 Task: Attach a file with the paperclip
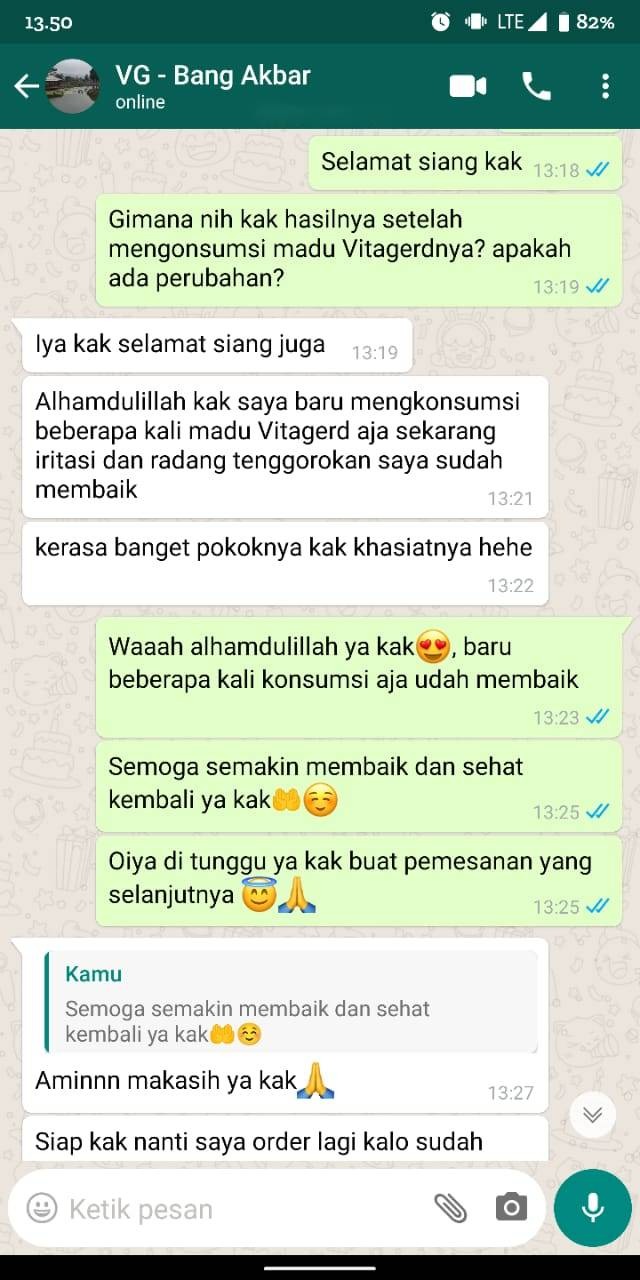[451, 1208]
